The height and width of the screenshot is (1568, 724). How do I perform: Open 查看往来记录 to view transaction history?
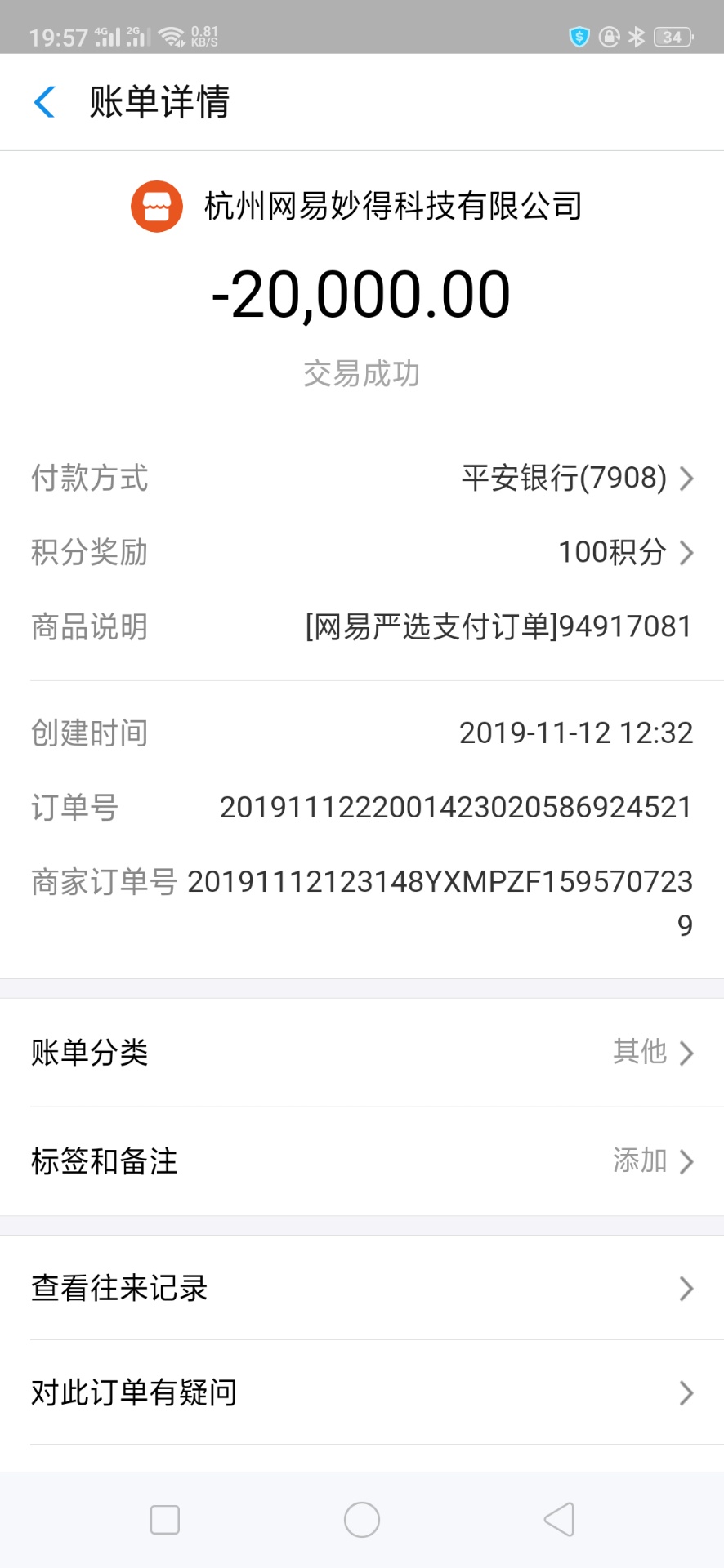click(x=362, y=1288)
